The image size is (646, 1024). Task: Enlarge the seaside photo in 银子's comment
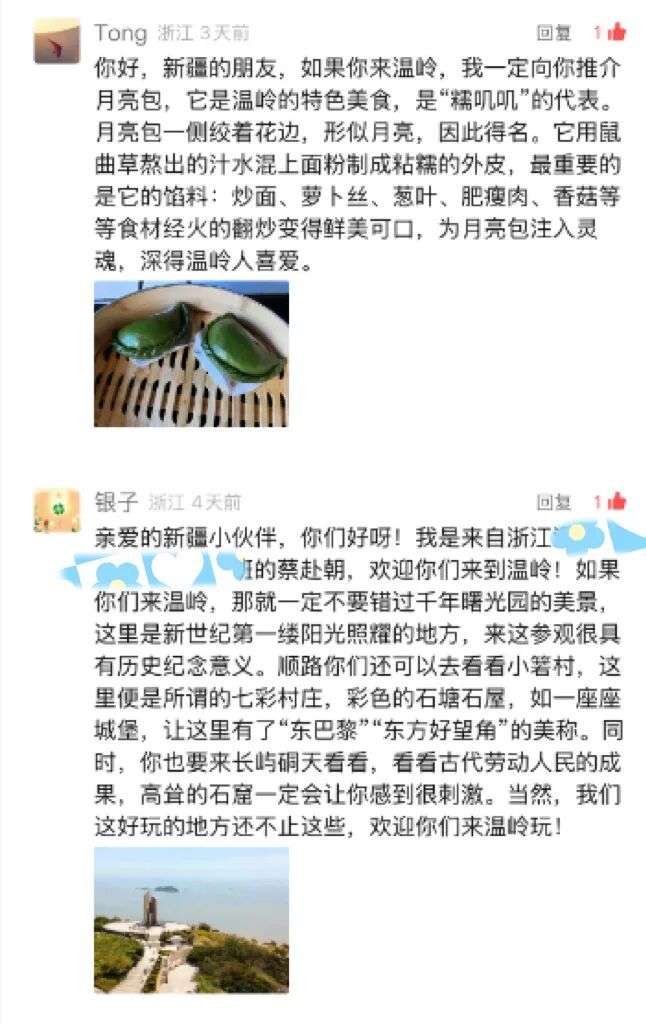[x=191, y=920]
